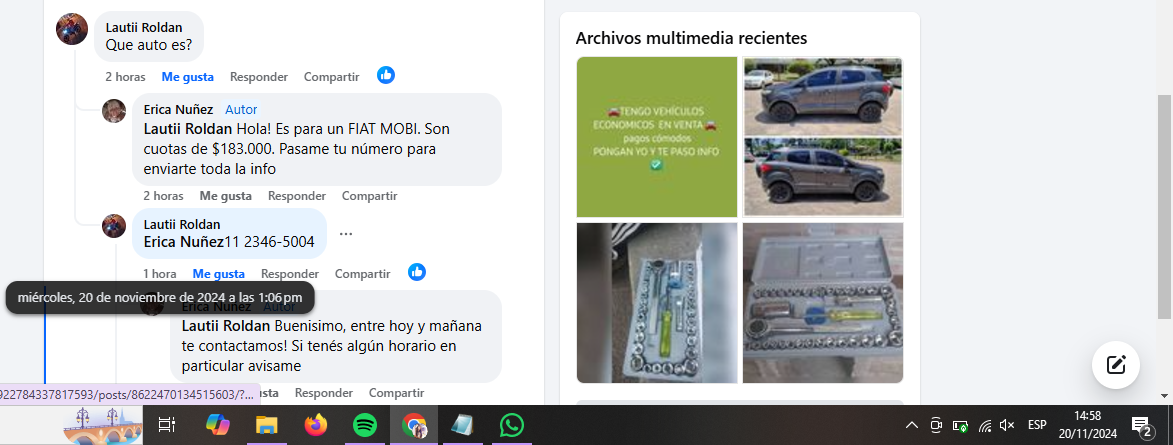Like Lautii Roldan's 'Que auto es?' comment
This screenshot has width=1173, height=445.
[x=188, y=77]
